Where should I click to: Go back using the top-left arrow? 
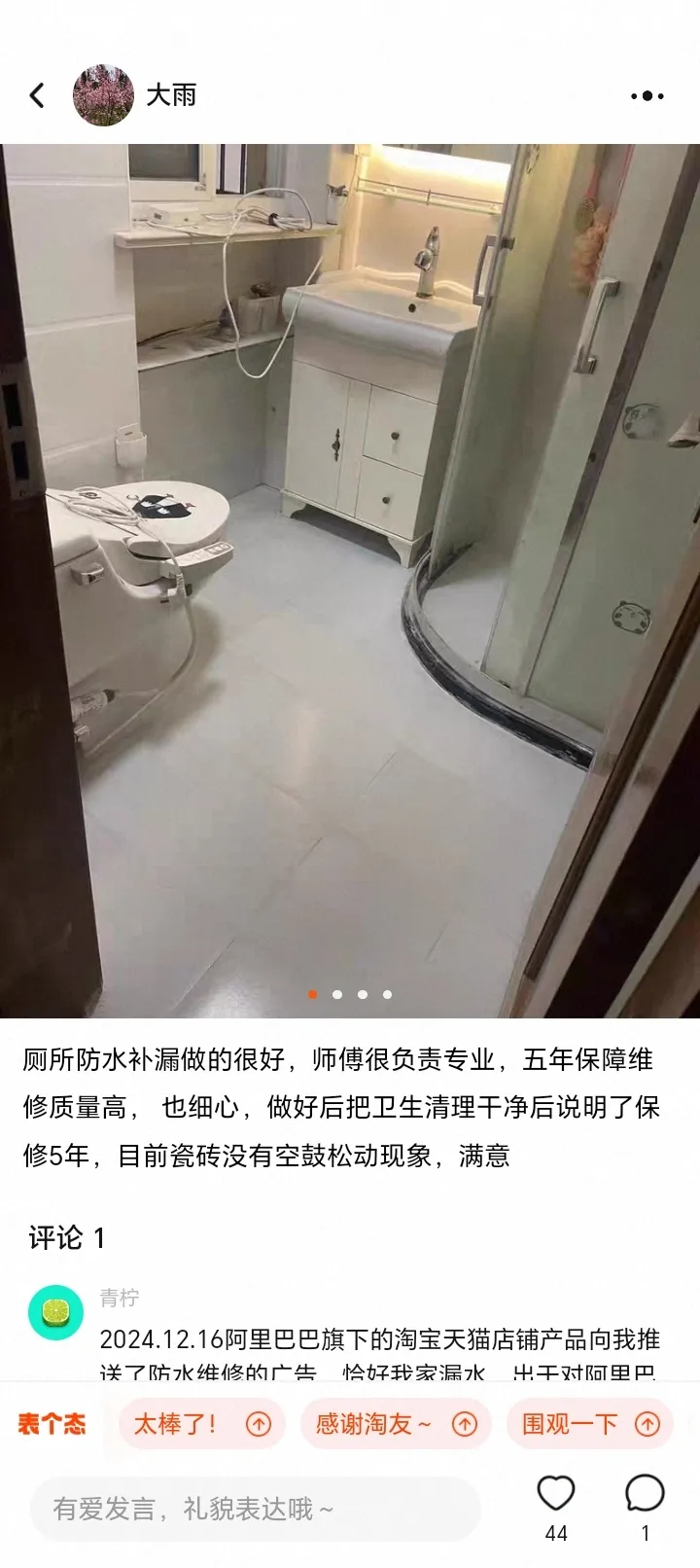pos(37,95)
